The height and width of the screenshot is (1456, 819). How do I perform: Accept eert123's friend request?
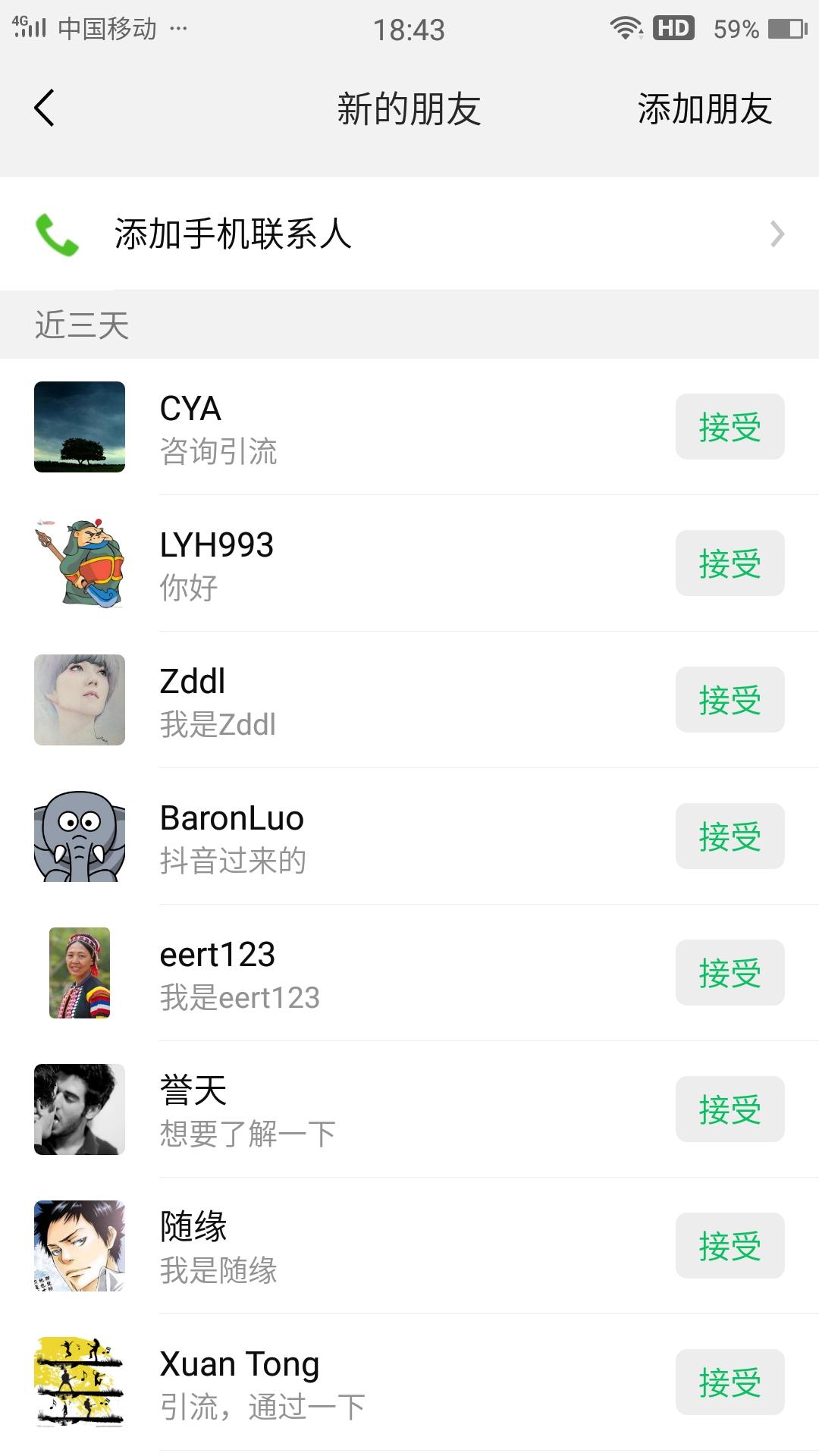[x=730, y=973]
